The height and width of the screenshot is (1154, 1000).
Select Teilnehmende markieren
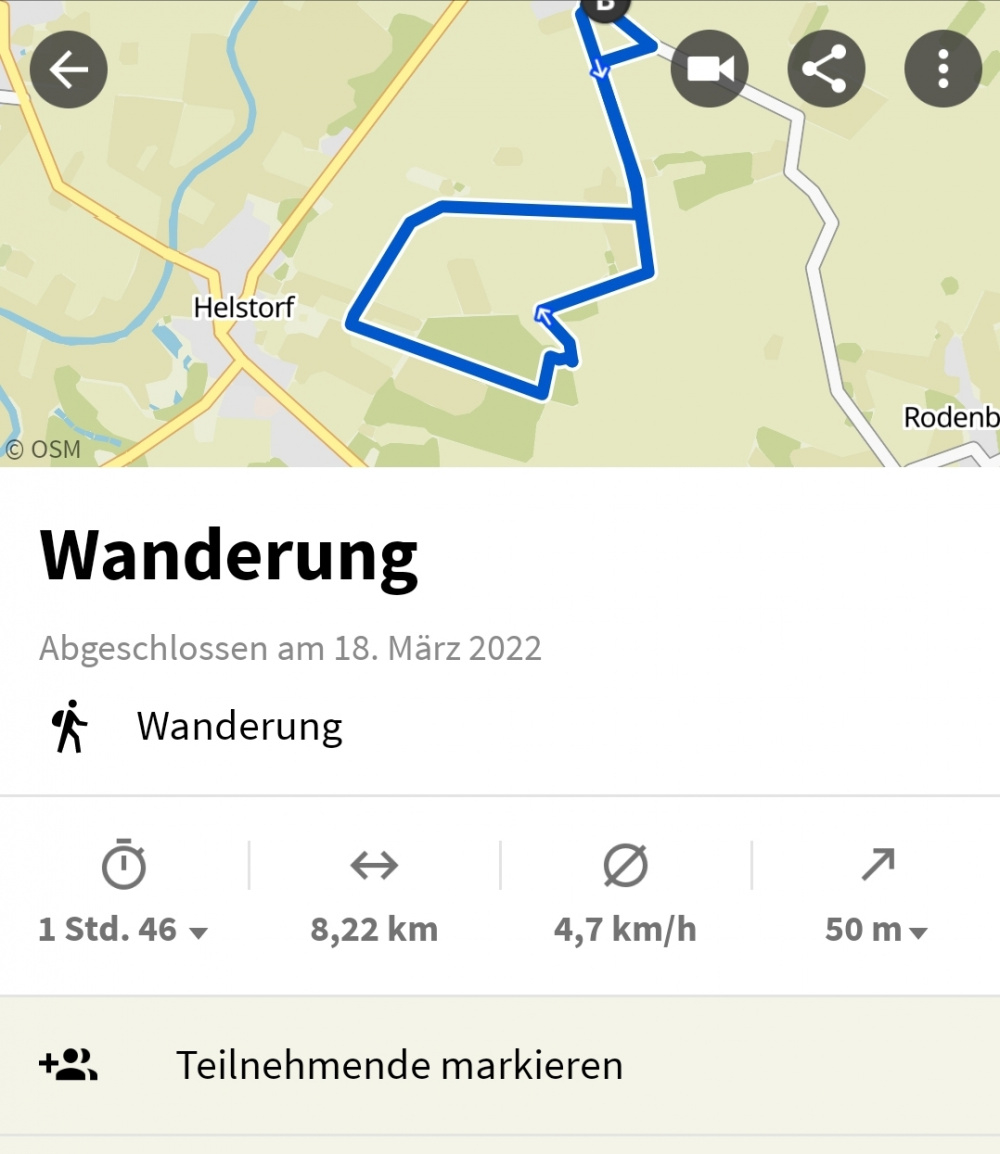tap(399, 1065)
